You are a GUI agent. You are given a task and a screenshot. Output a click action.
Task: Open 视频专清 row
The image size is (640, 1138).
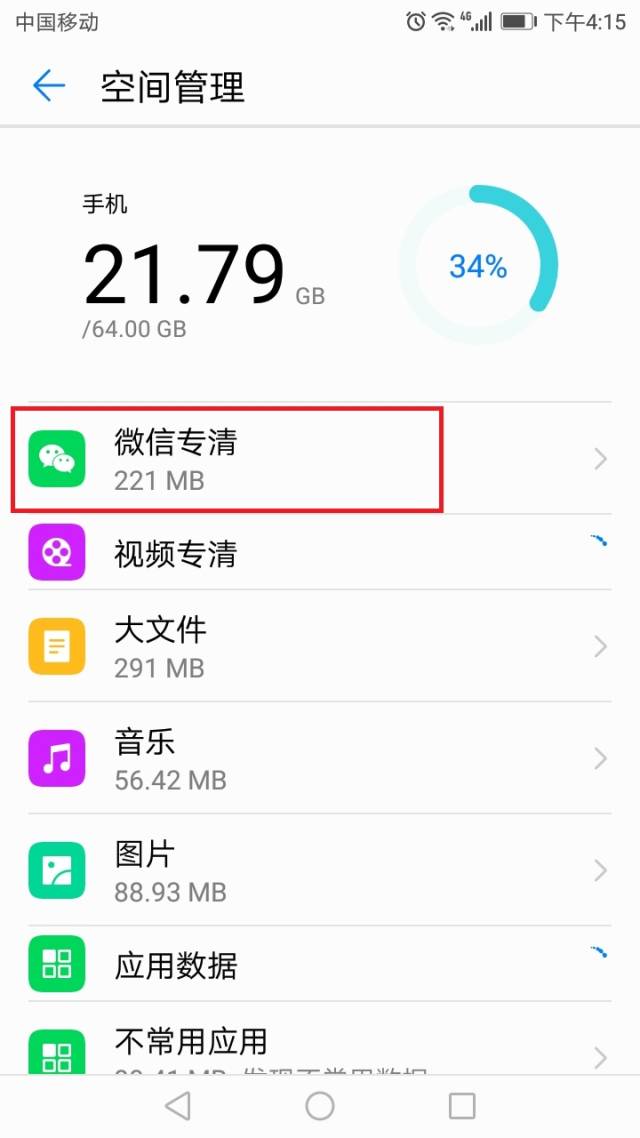click(320, 553)
